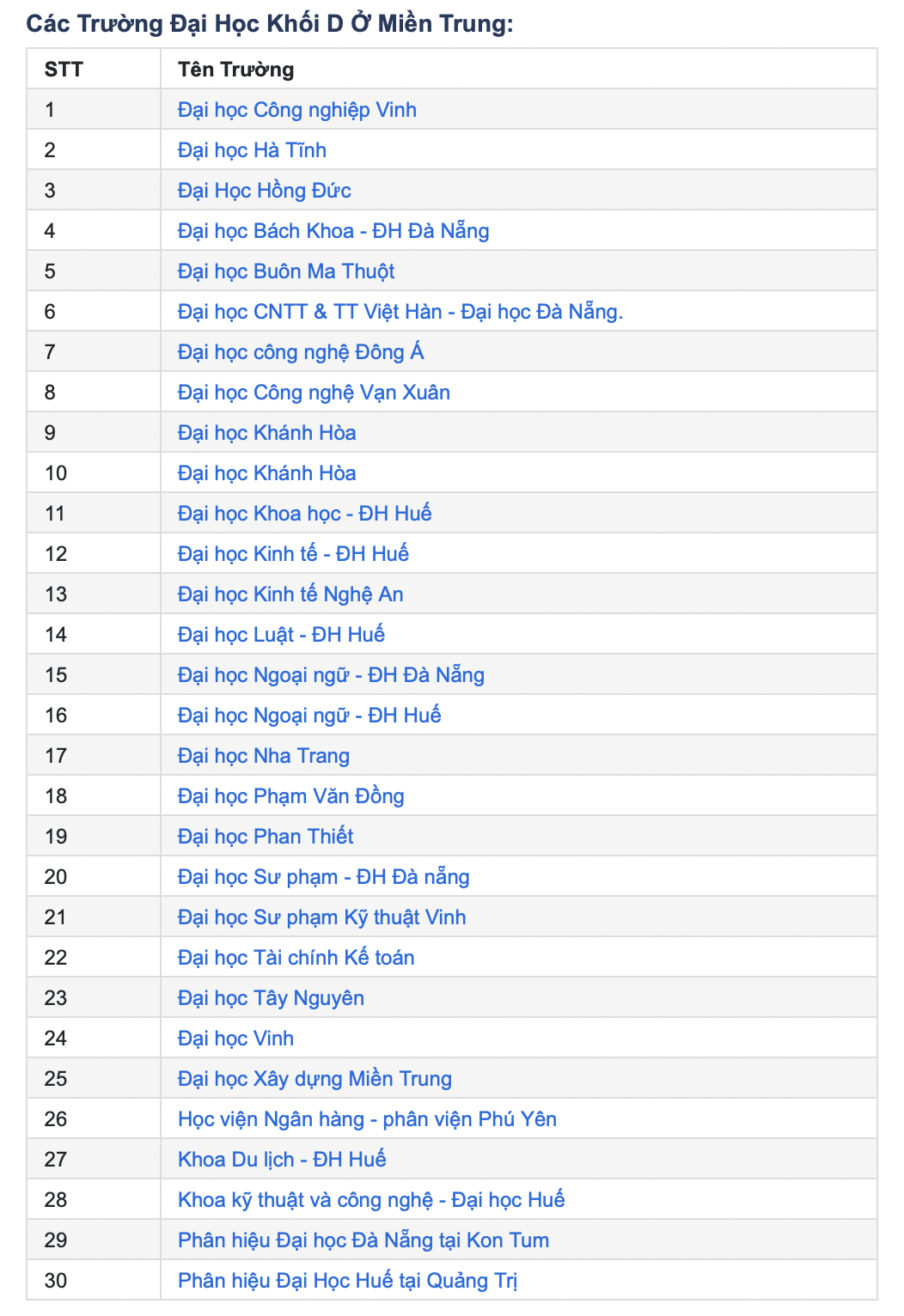Open Đại học Công nghệ Vạn Xuân

(314, 393)
